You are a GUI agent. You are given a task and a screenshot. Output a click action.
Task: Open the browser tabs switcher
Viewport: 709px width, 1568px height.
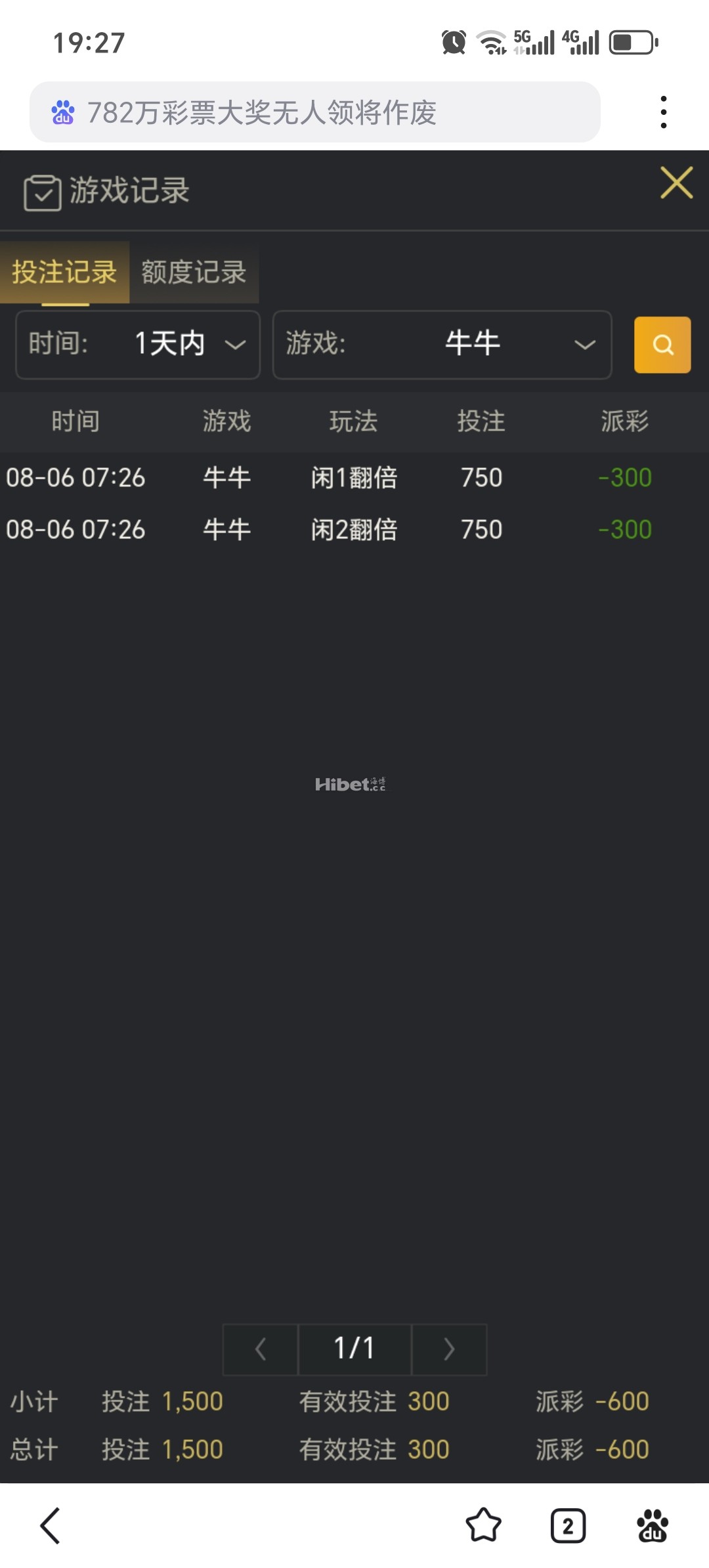tap(568, 1525)
